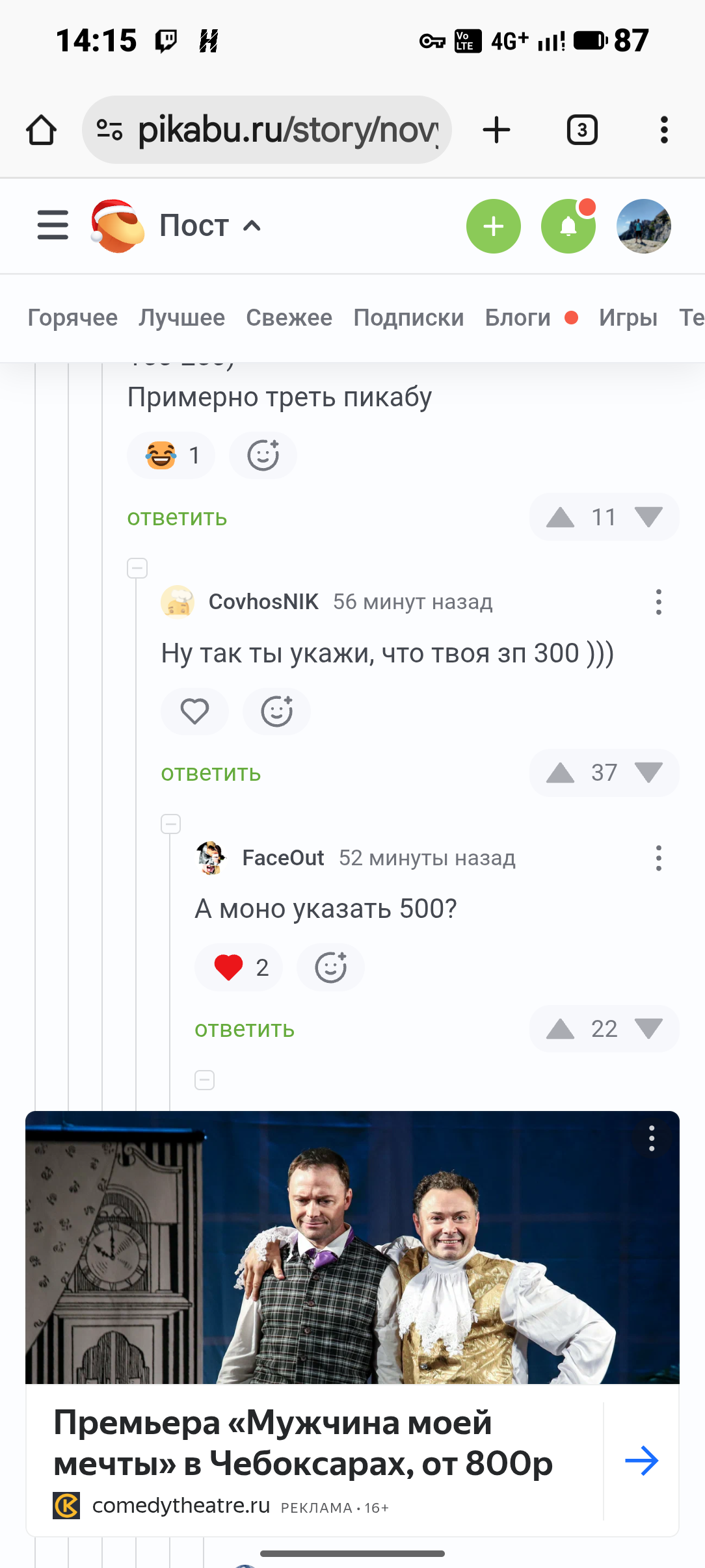Go to the Свежее tab
The width and height of the screenshot is (705, 1568).
(289, 317)
